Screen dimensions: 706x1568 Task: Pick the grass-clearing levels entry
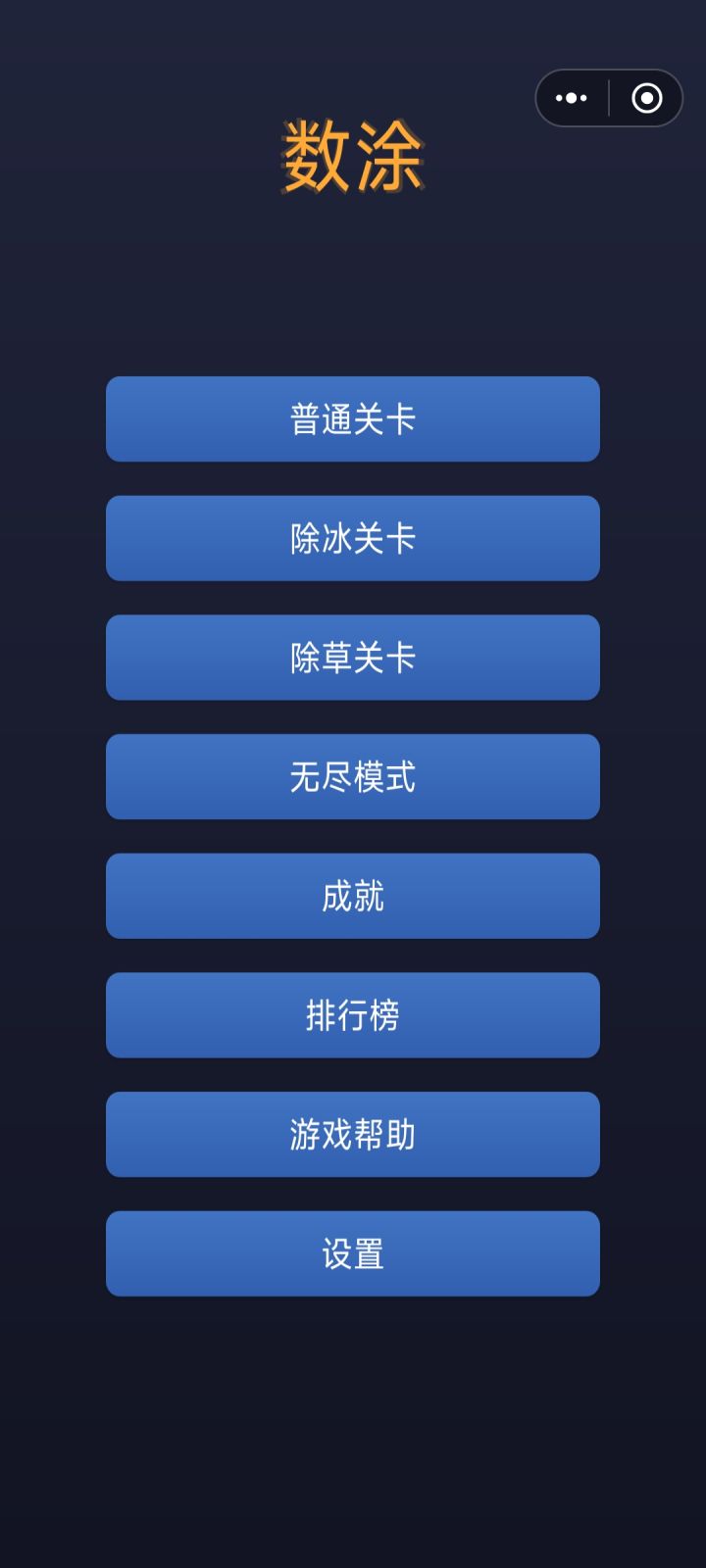(352, 658)
